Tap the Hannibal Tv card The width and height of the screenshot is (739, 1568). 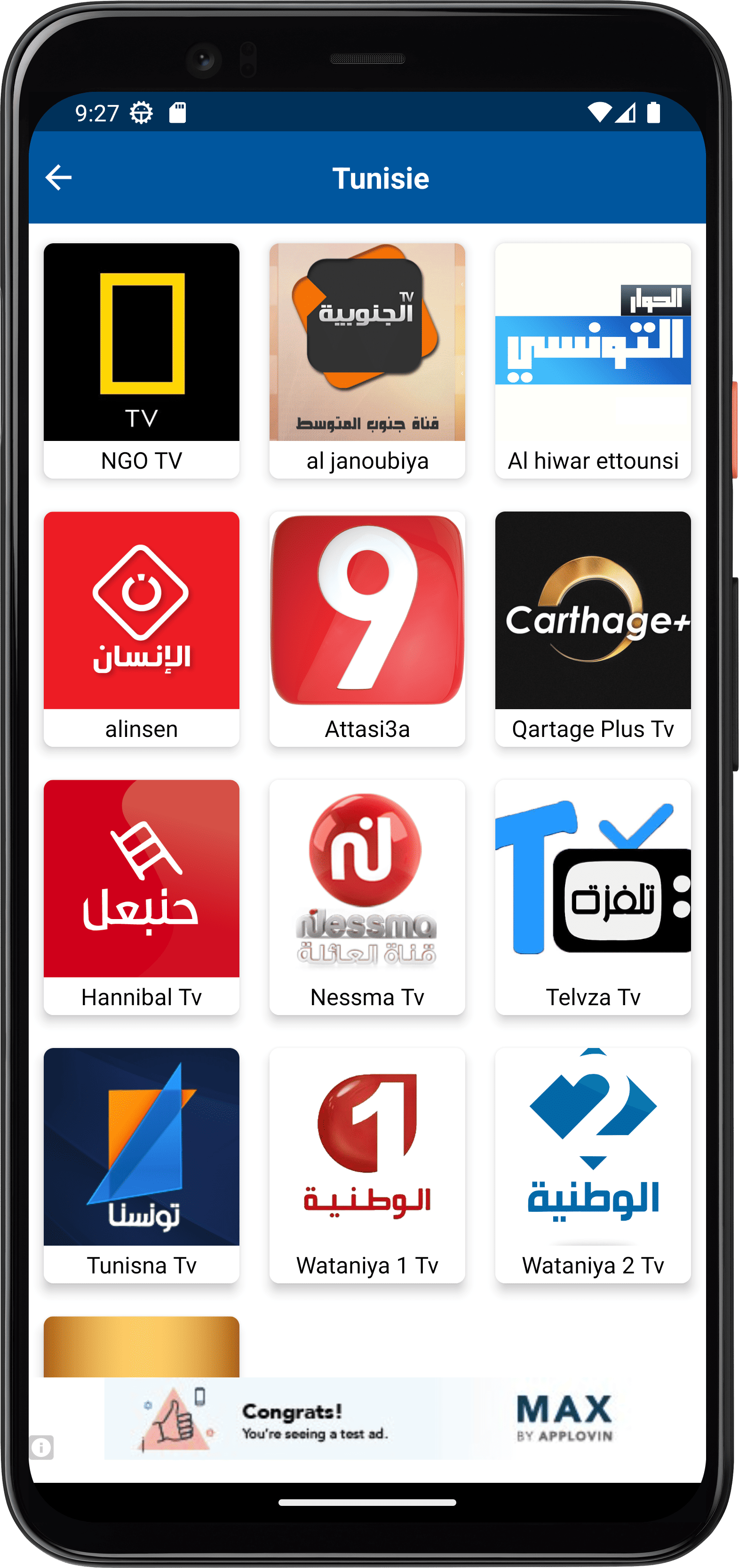pos(141,896)
